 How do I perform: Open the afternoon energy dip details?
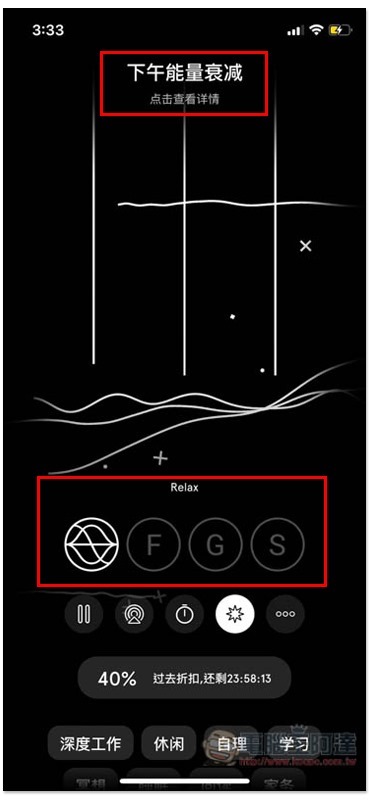coord(184,84)
